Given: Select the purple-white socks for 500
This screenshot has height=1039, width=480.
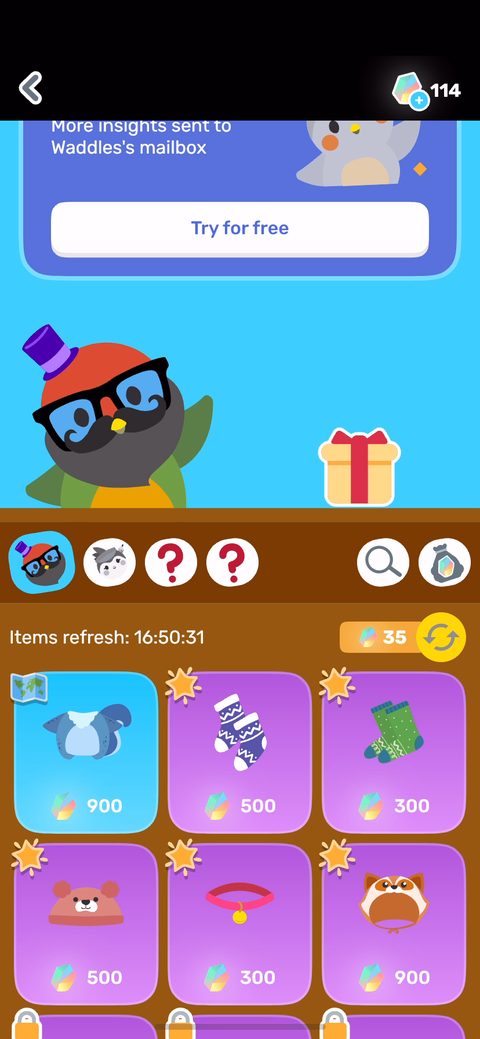Looking at the screenshot, I should 240,753.
